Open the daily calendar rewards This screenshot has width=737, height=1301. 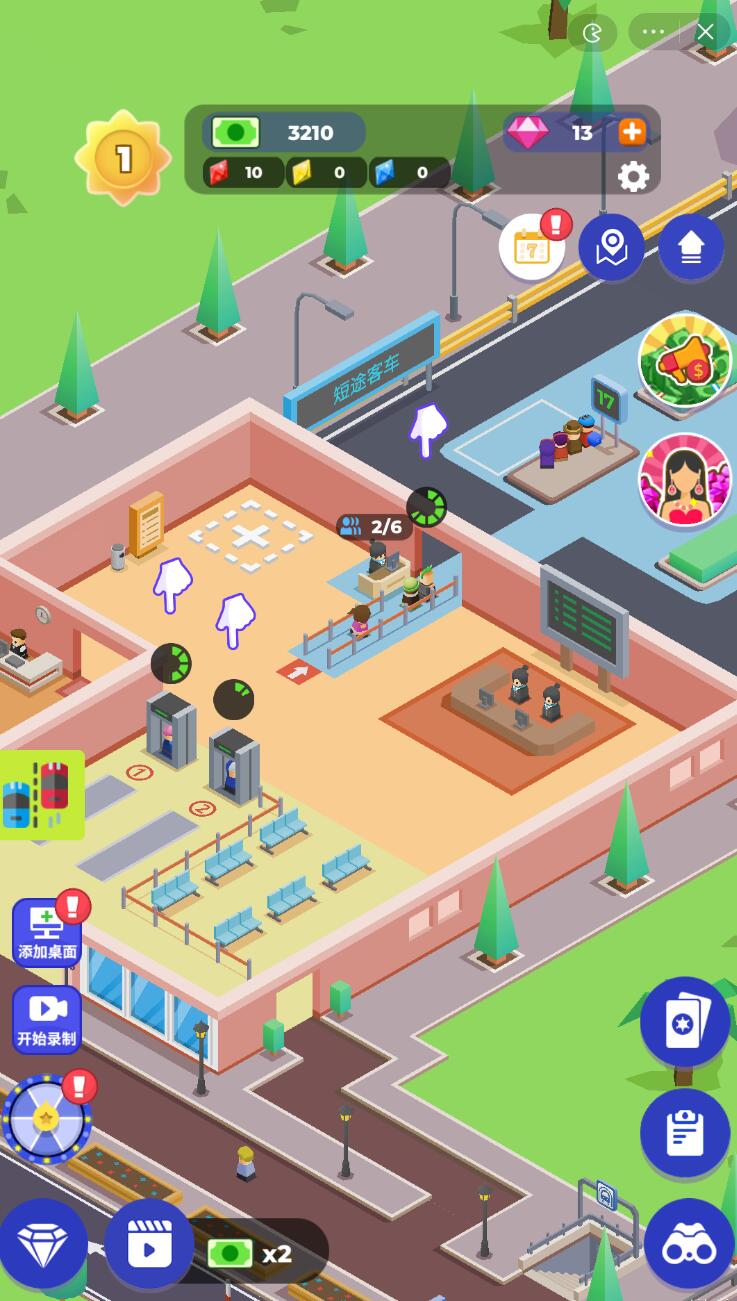pyautogui.click(x=532, y=247)
